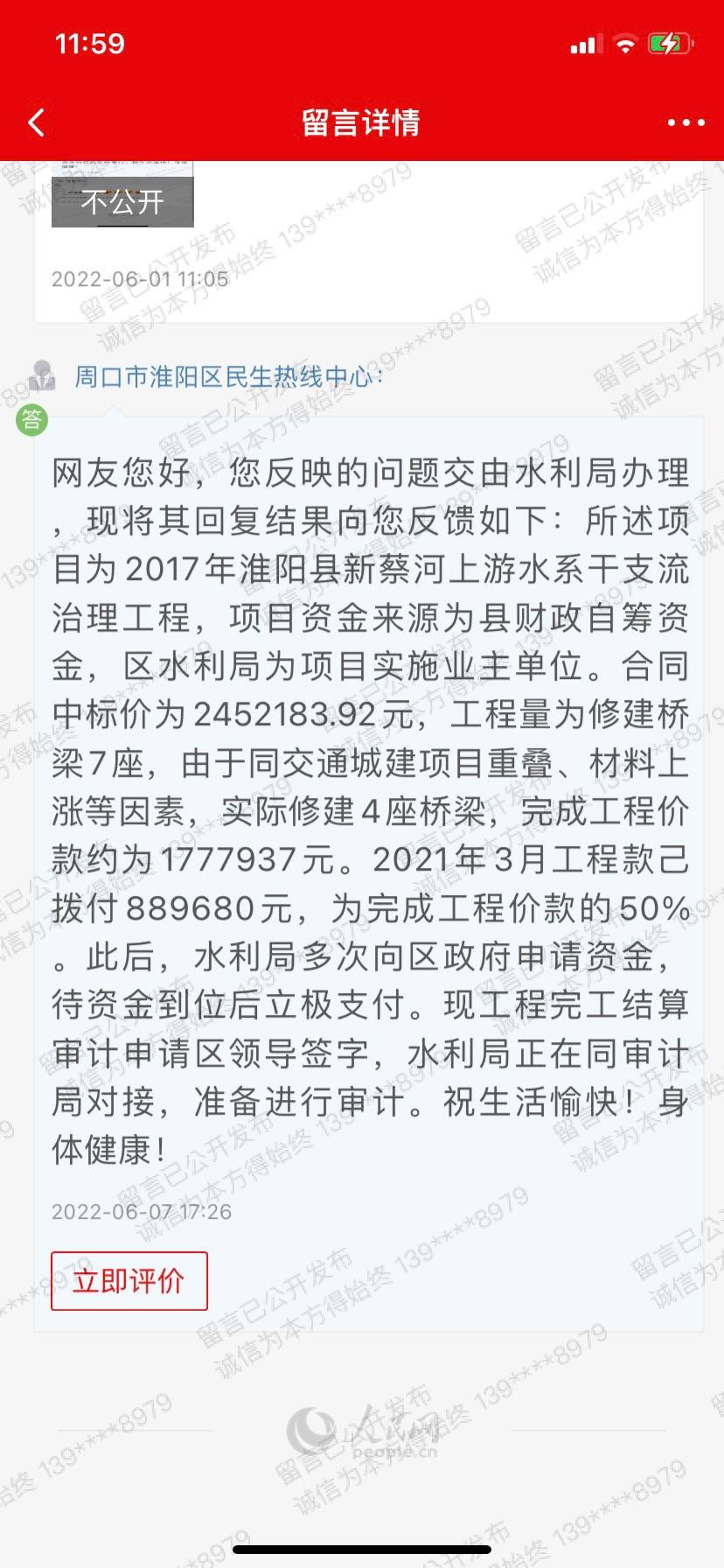The image size is (724, 1568).
Task: Tap the 立即评价 button
Action: coord(129,1281)
